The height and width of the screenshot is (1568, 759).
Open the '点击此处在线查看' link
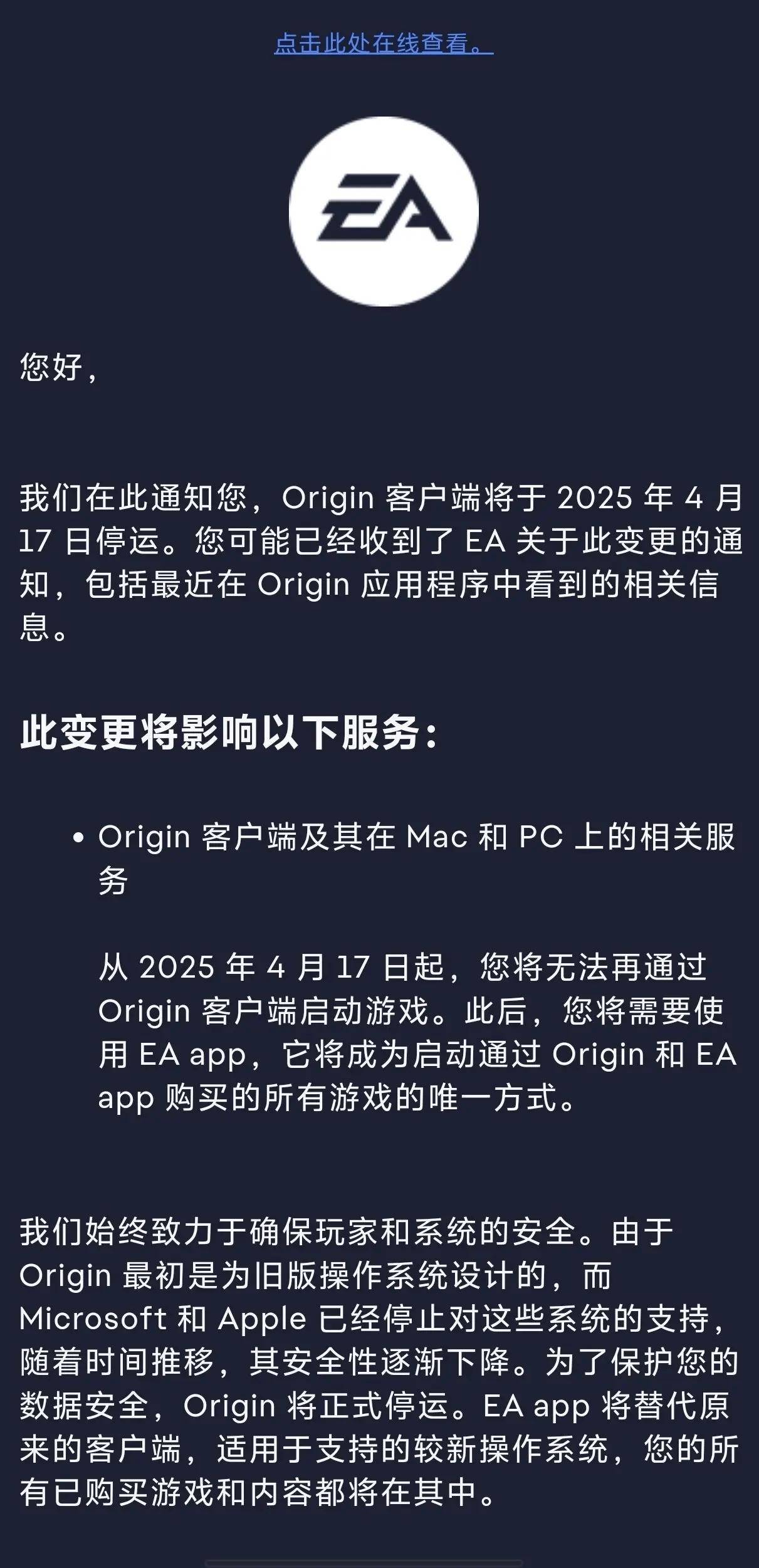coord(383,43)
